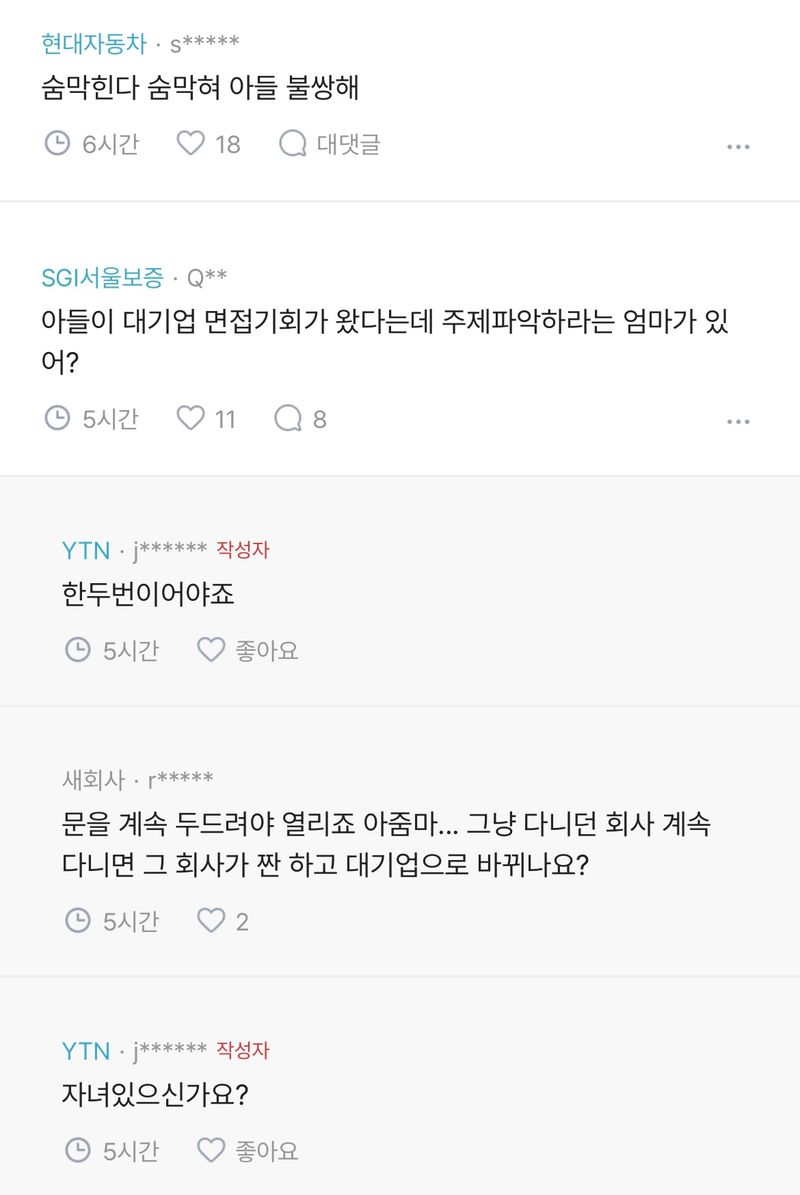The image size is (800, 1195).
Task: Open the 현대자동차 company link
Action: pyautogui.click(x=94, y=43)
